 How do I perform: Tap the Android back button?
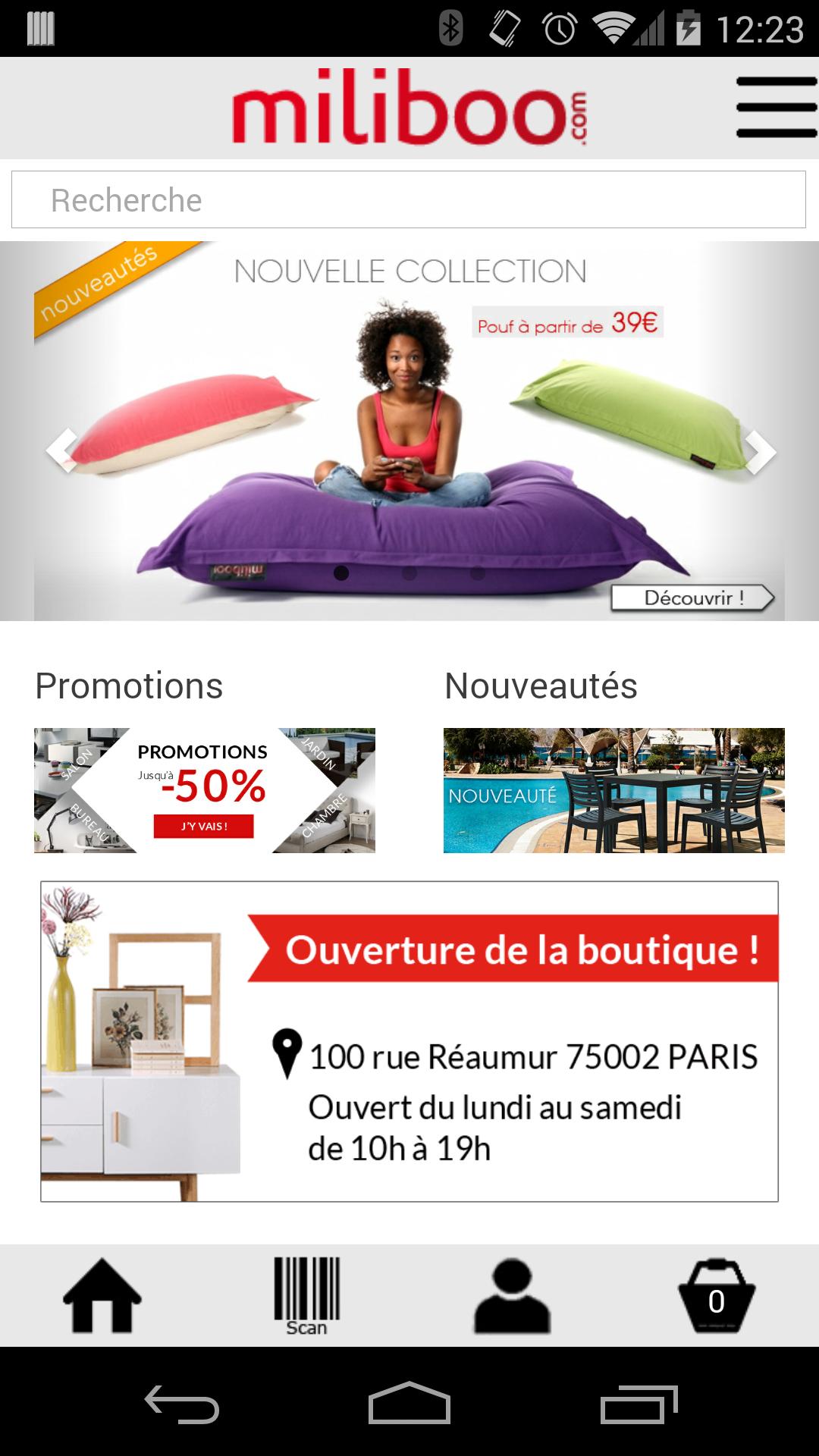pyautogui.click(x=182, y=1403)
